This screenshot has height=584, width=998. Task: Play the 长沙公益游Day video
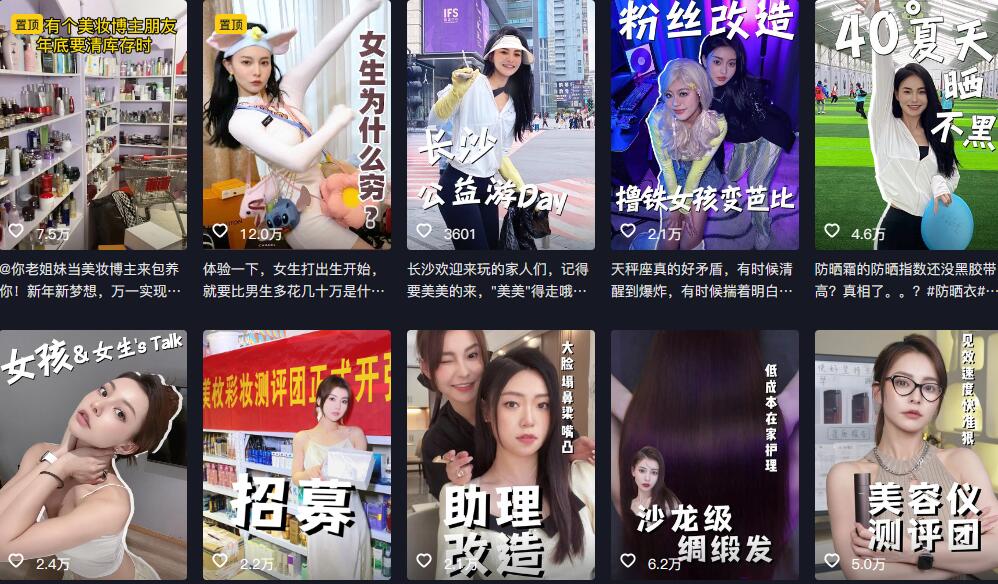tap(500, 125)
